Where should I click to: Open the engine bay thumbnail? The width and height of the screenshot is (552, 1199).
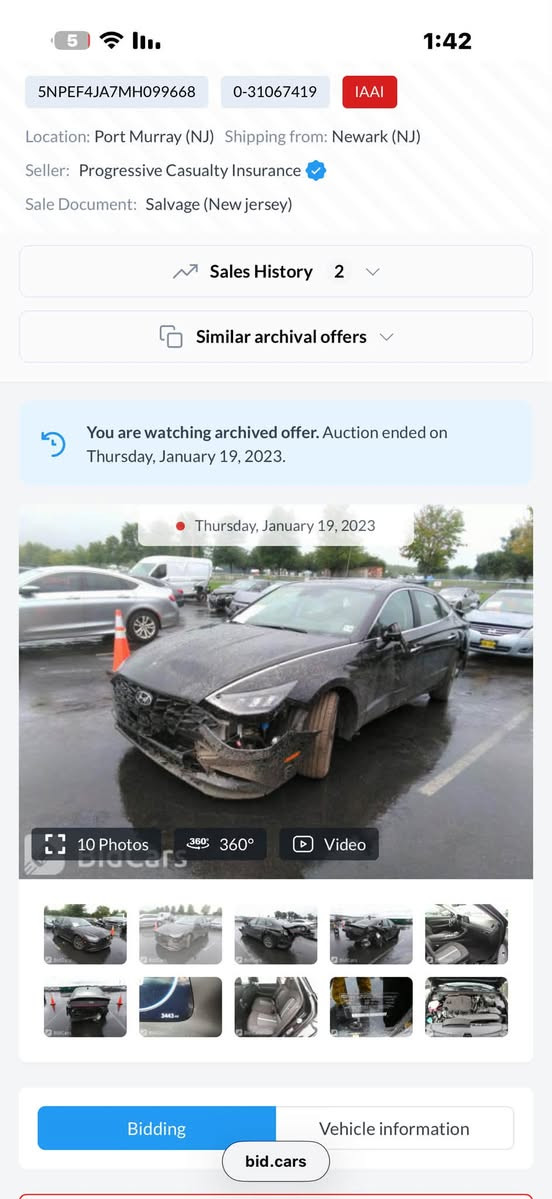click(x=466, y=1006)
